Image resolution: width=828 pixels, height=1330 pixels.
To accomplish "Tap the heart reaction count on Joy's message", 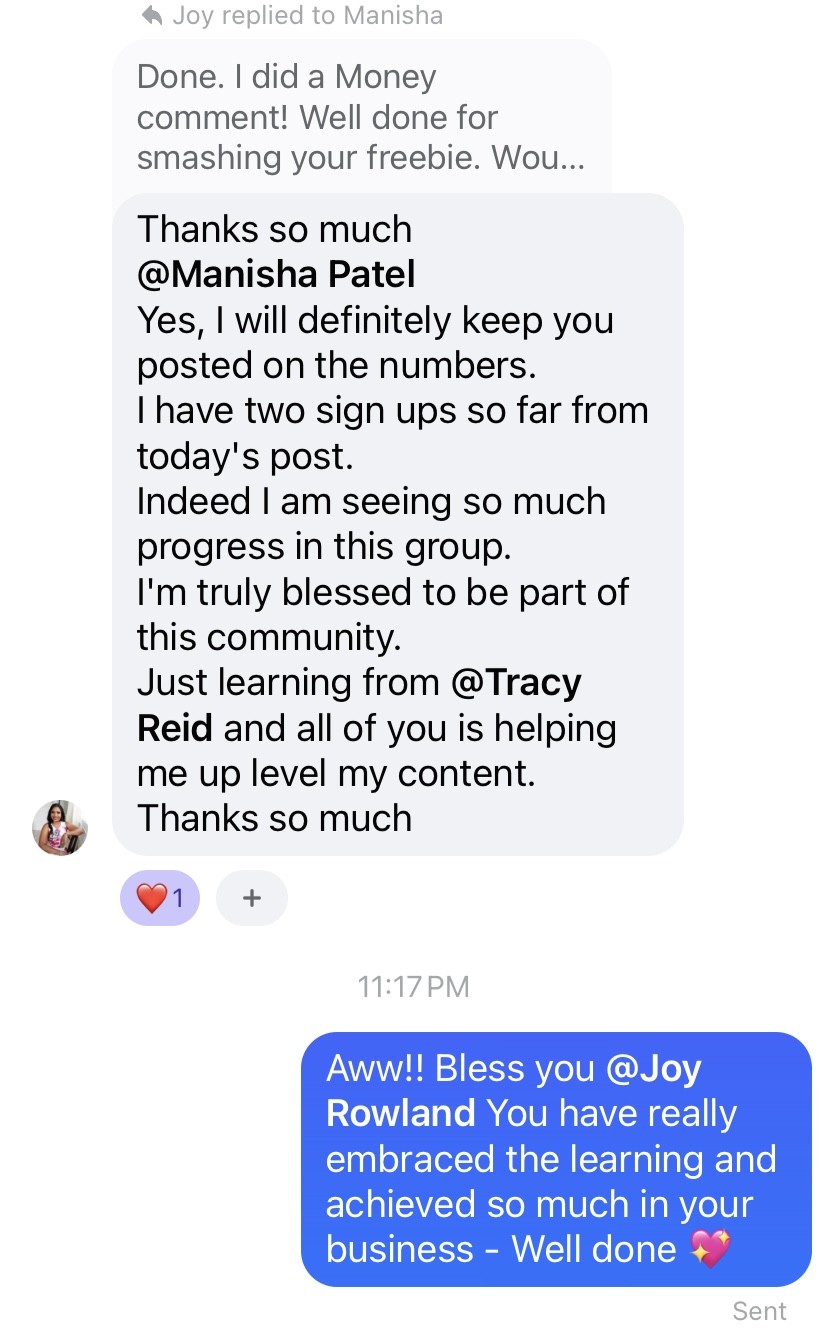I will click(x=160, y=898).
